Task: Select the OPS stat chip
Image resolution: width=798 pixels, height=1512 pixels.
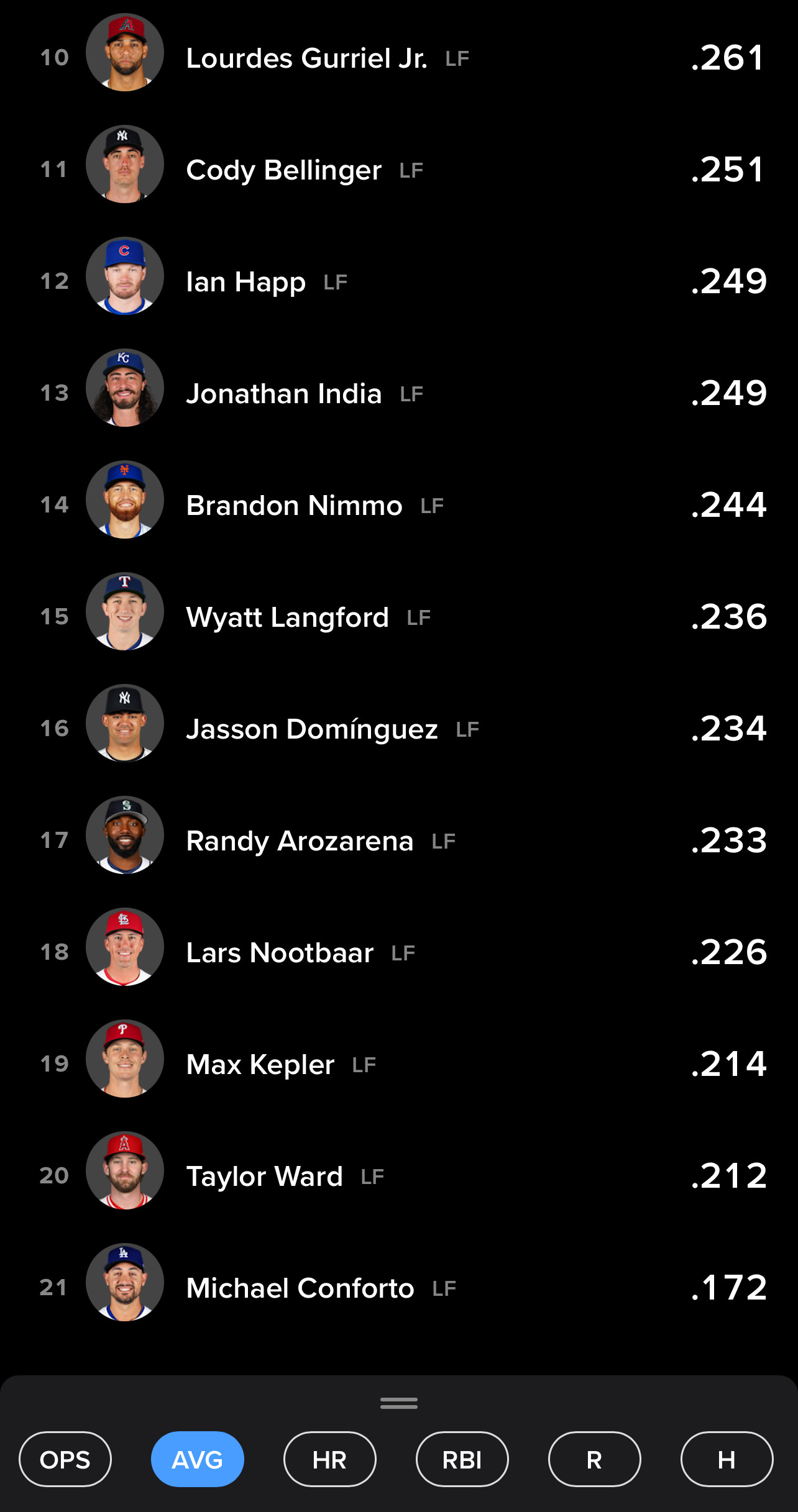Action: (x=65, y=1459)
